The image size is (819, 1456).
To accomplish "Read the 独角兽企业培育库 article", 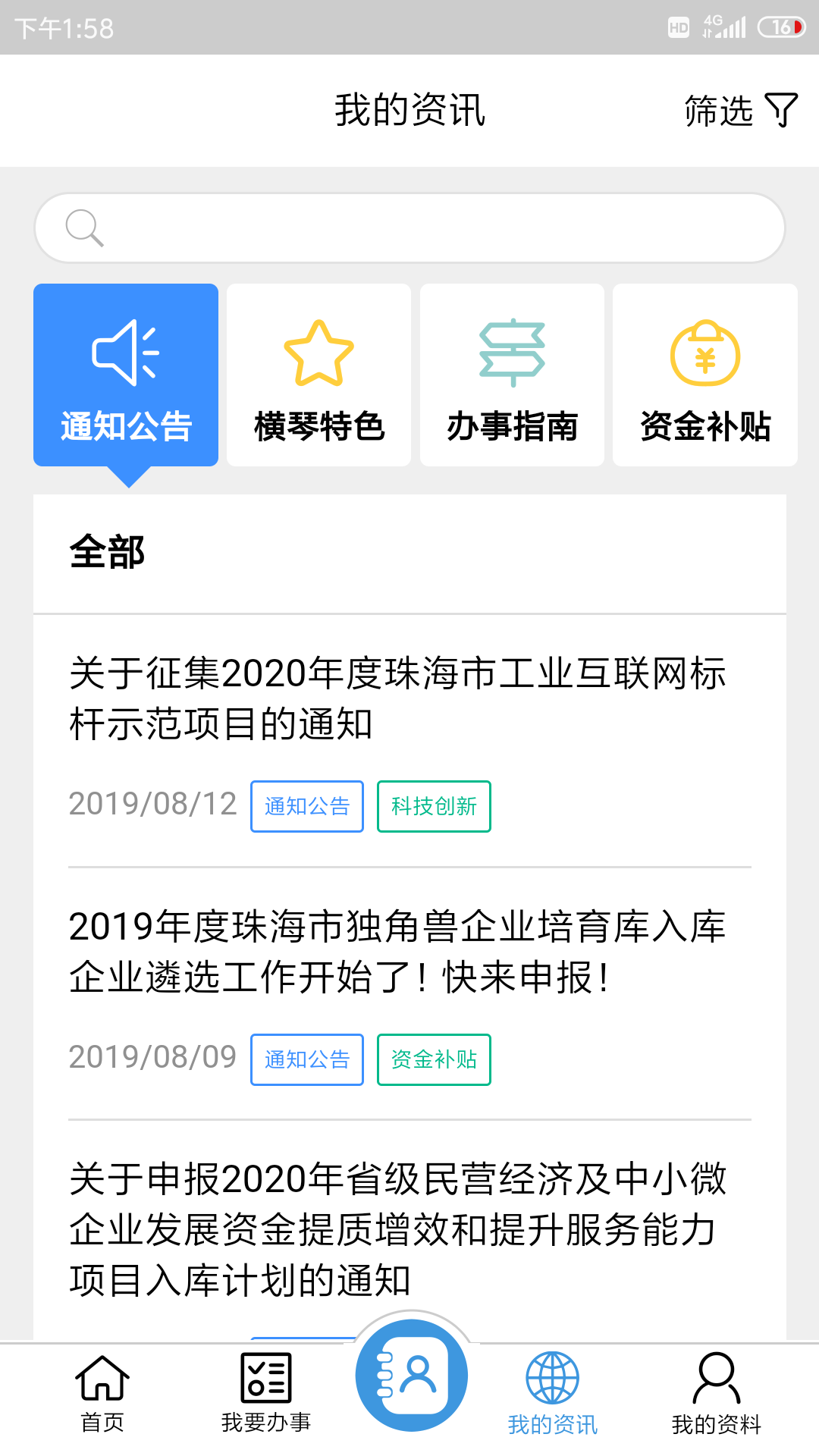I will click(398, 951).
